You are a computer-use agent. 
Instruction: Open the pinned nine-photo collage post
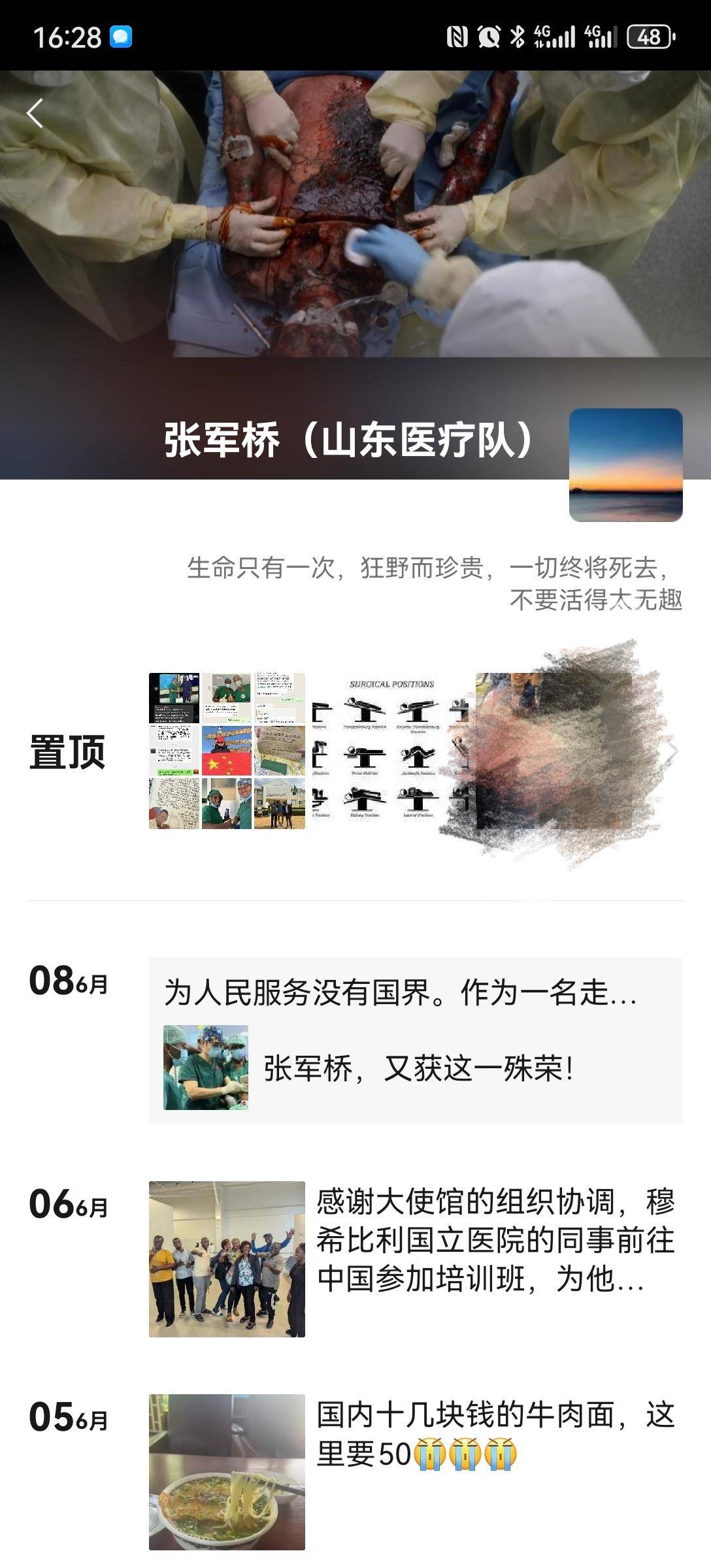pos(227,751)
